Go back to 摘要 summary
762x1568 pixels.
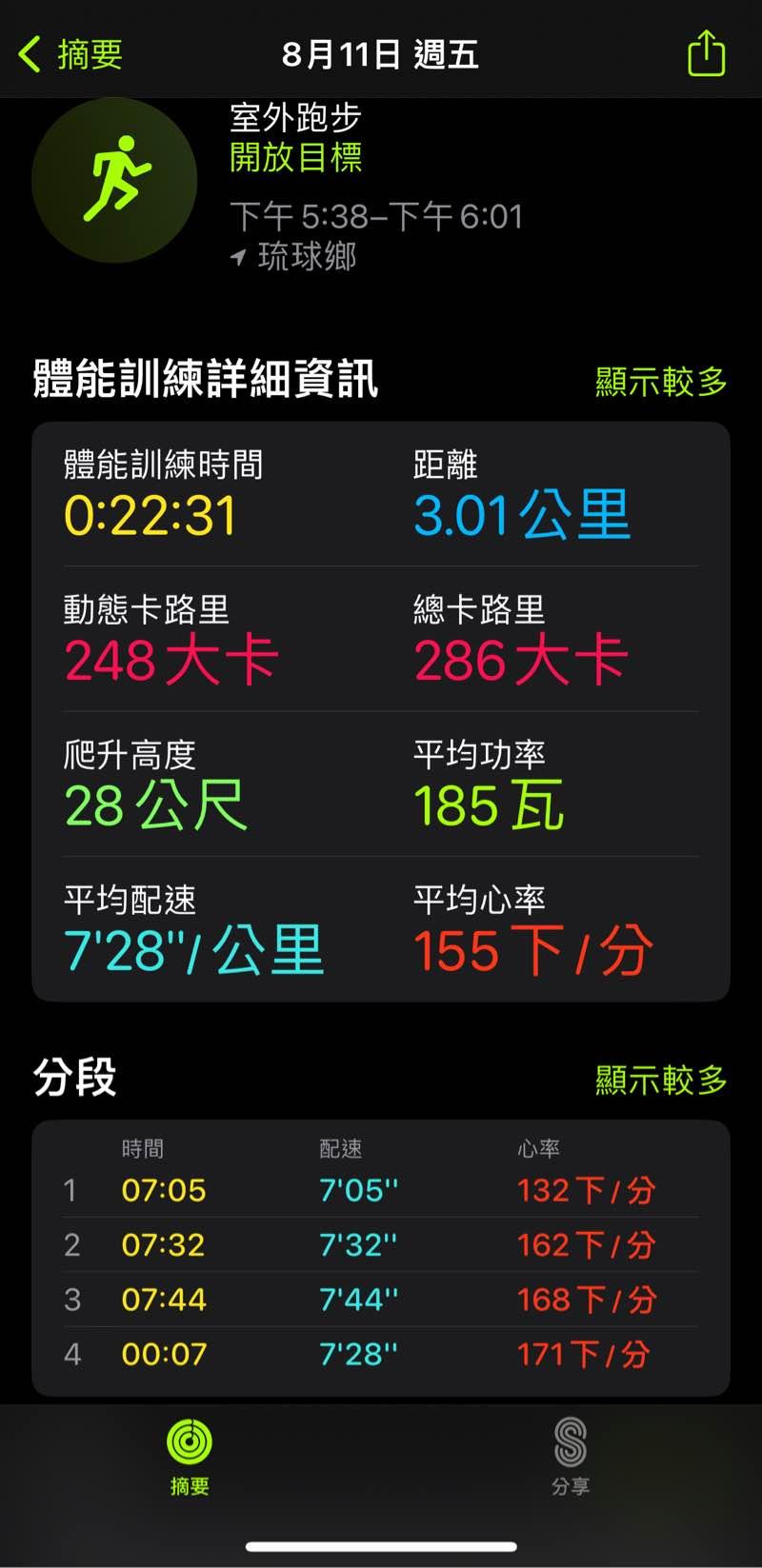(x=71, y=54)
